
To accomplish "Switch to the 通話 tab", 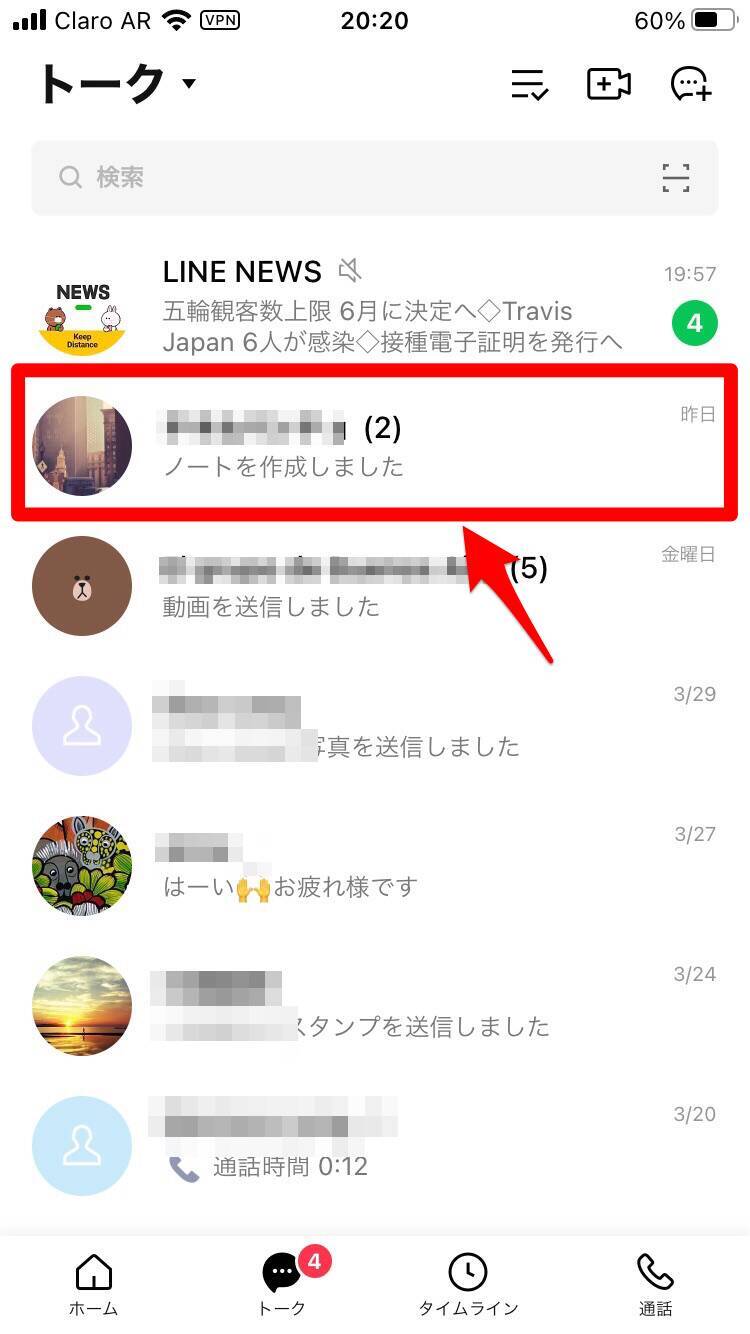I will point(656,1285).
